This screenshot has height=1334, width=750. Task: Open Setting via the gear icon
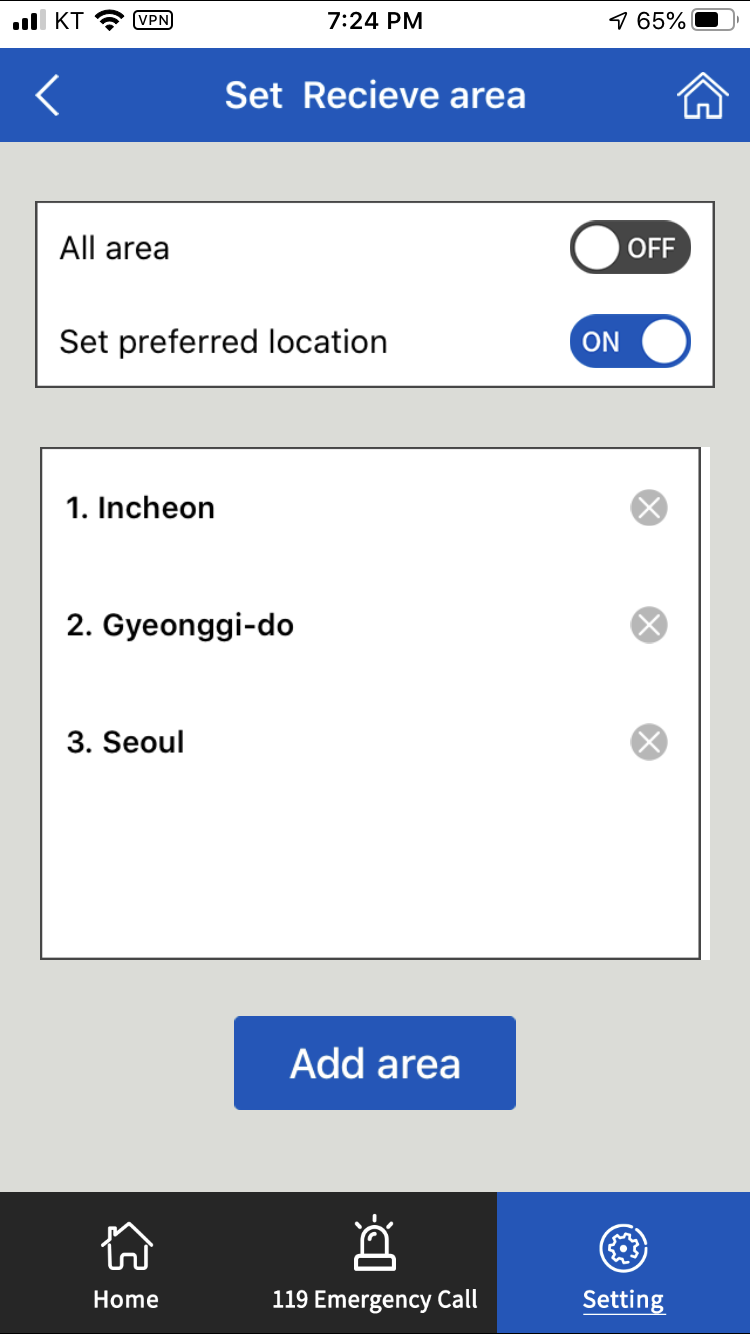pyautogui.click(x=623, y=1248)
